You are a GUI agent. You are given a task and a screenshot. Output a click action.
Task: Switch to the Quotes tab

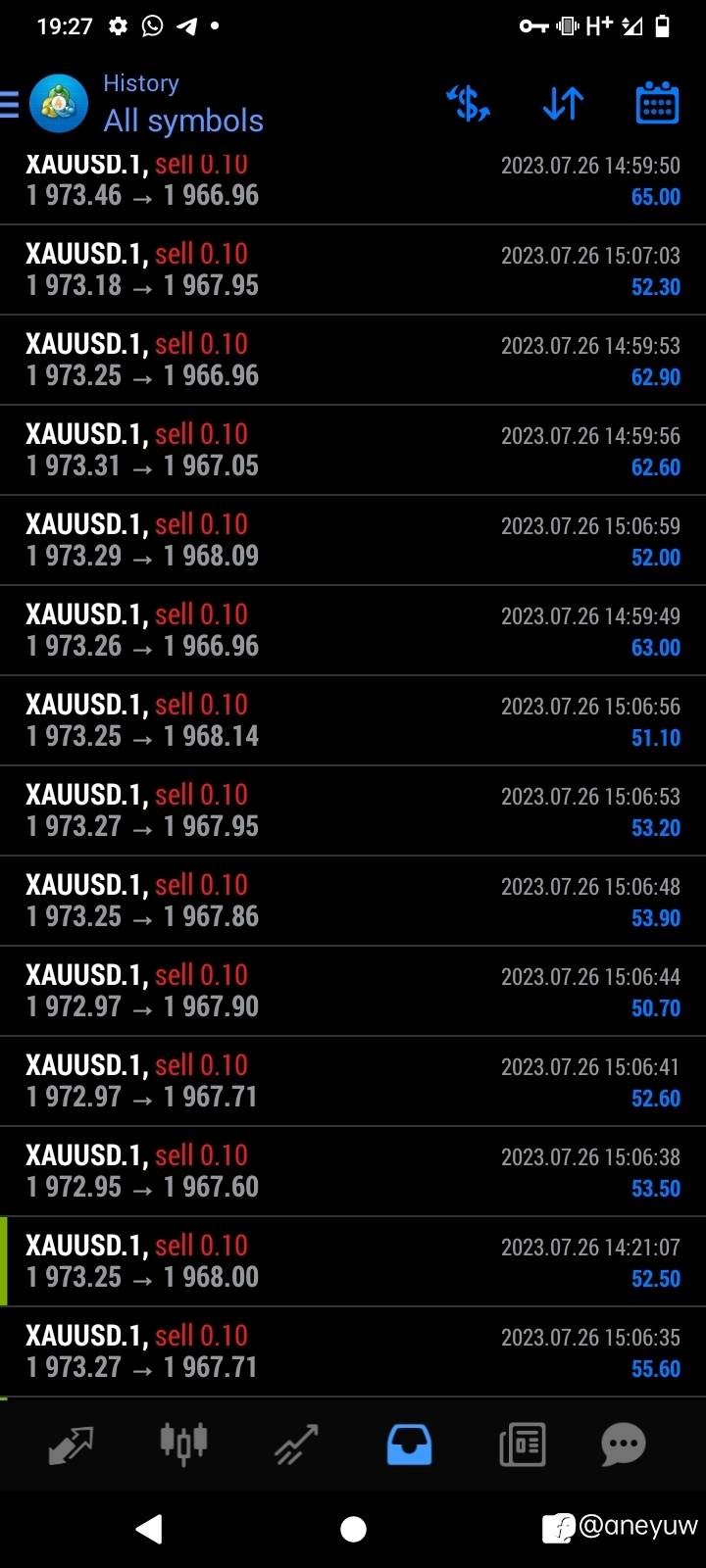pyautogui.click(x=71, y=1444)
